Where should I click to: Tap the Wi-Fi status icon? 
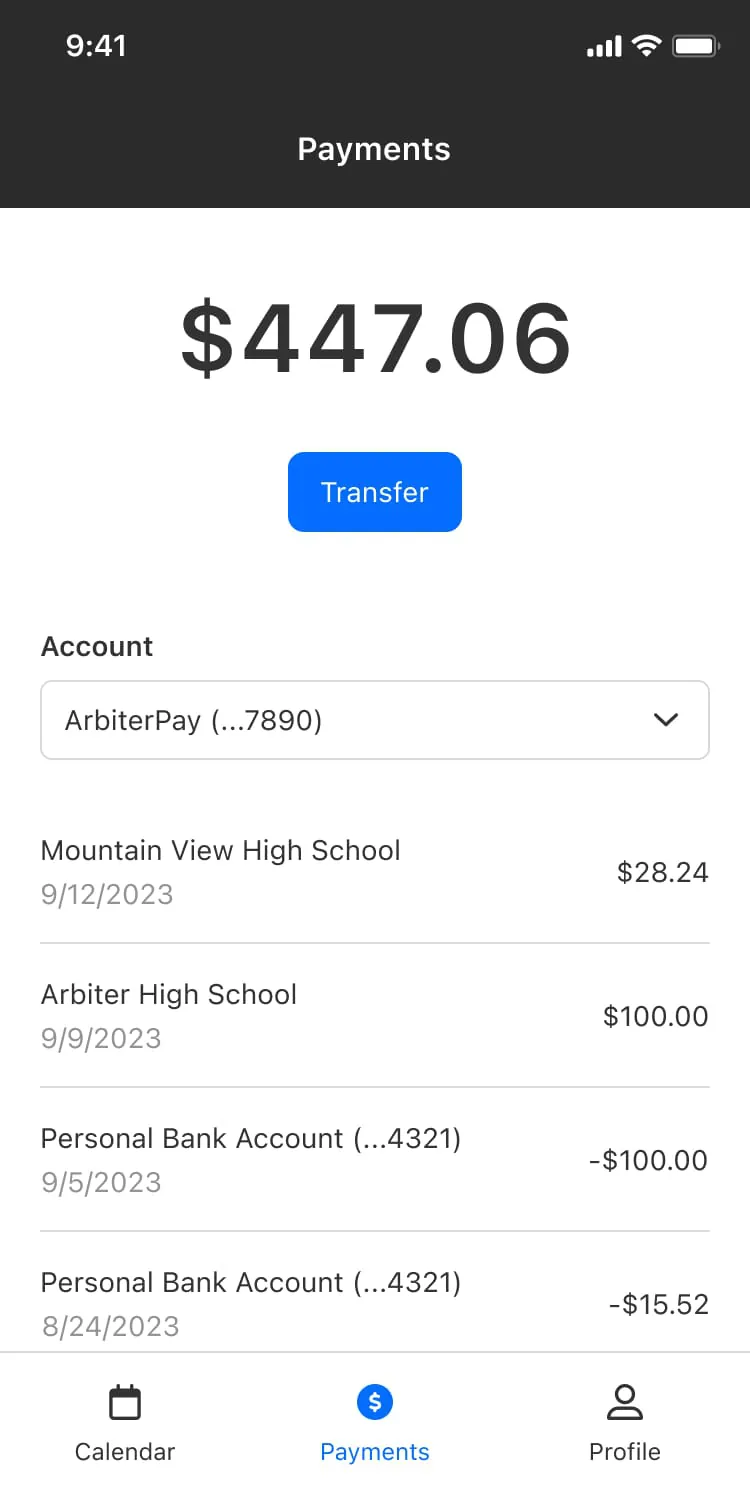(646, 45)
